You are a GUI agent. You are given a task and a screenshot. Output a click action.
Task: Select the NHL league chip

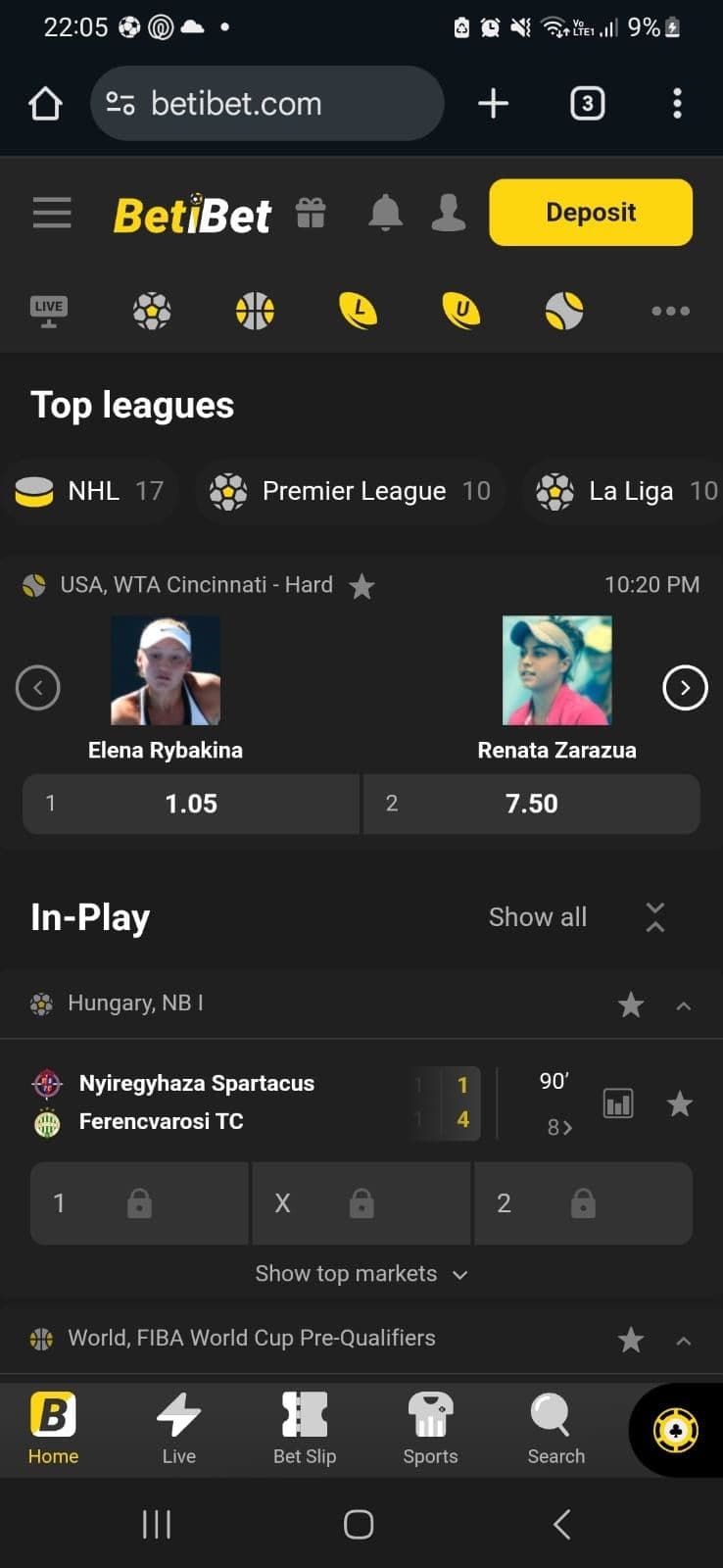(x=90, y=491)
